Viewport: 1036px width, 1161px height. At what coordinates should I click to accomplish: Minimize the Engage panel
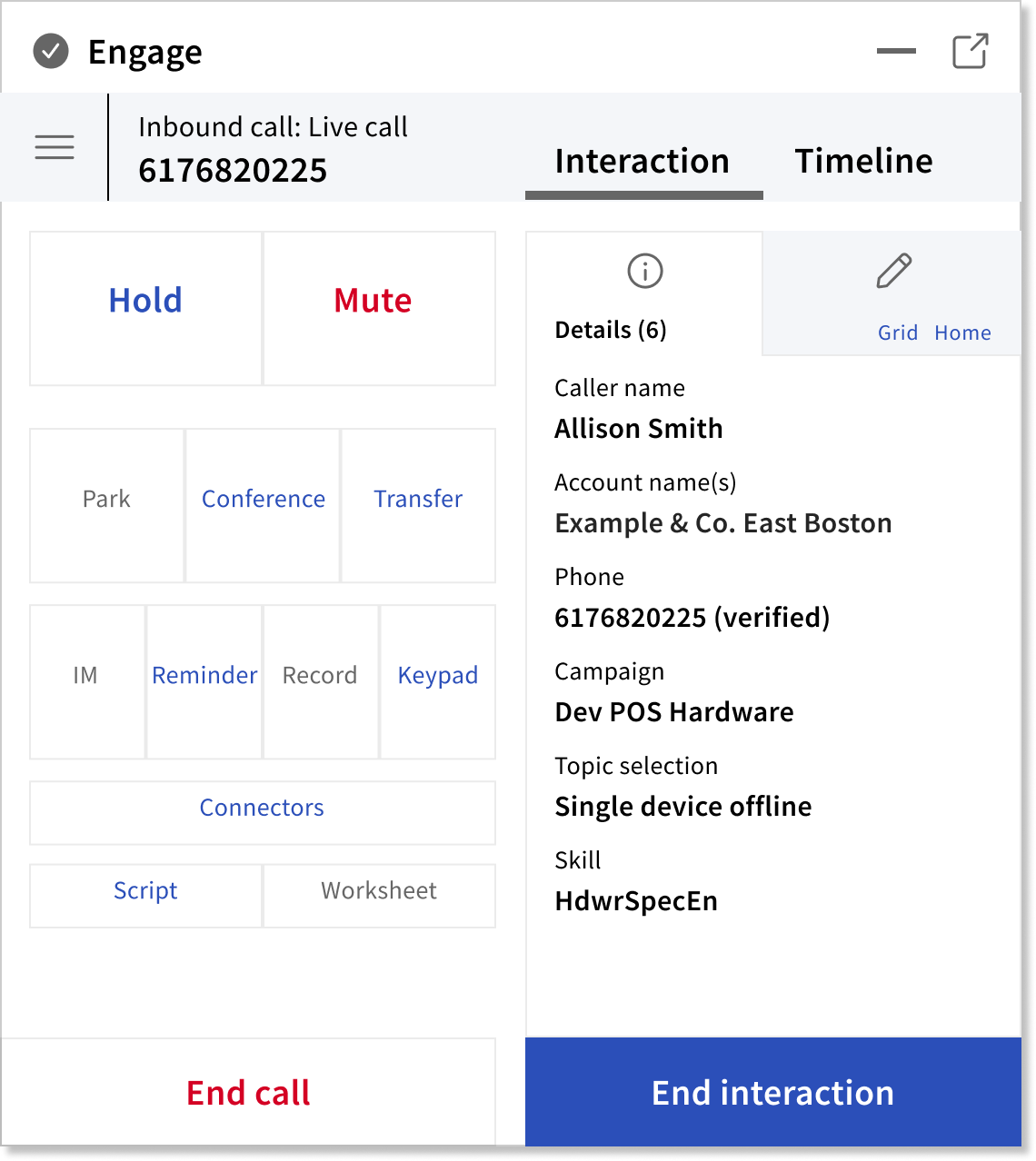coord(896,52)
